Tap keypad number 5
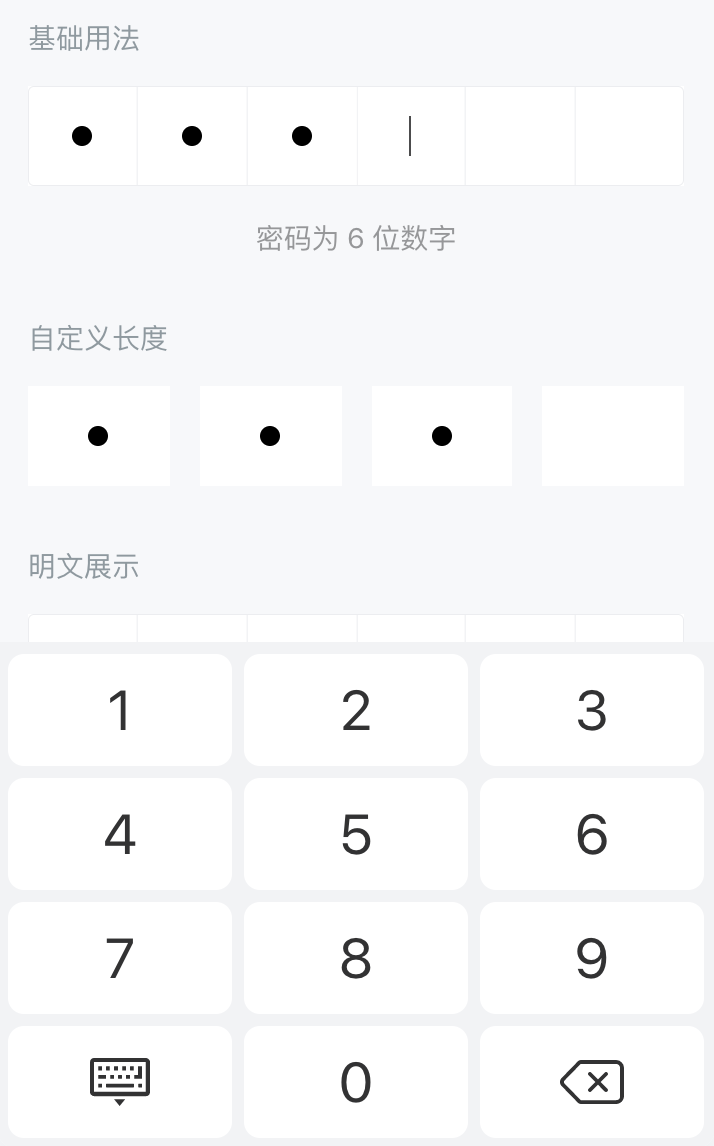The width and height of the screenshot is (714, 1146). pyautogui.click(x=356, y=834)
